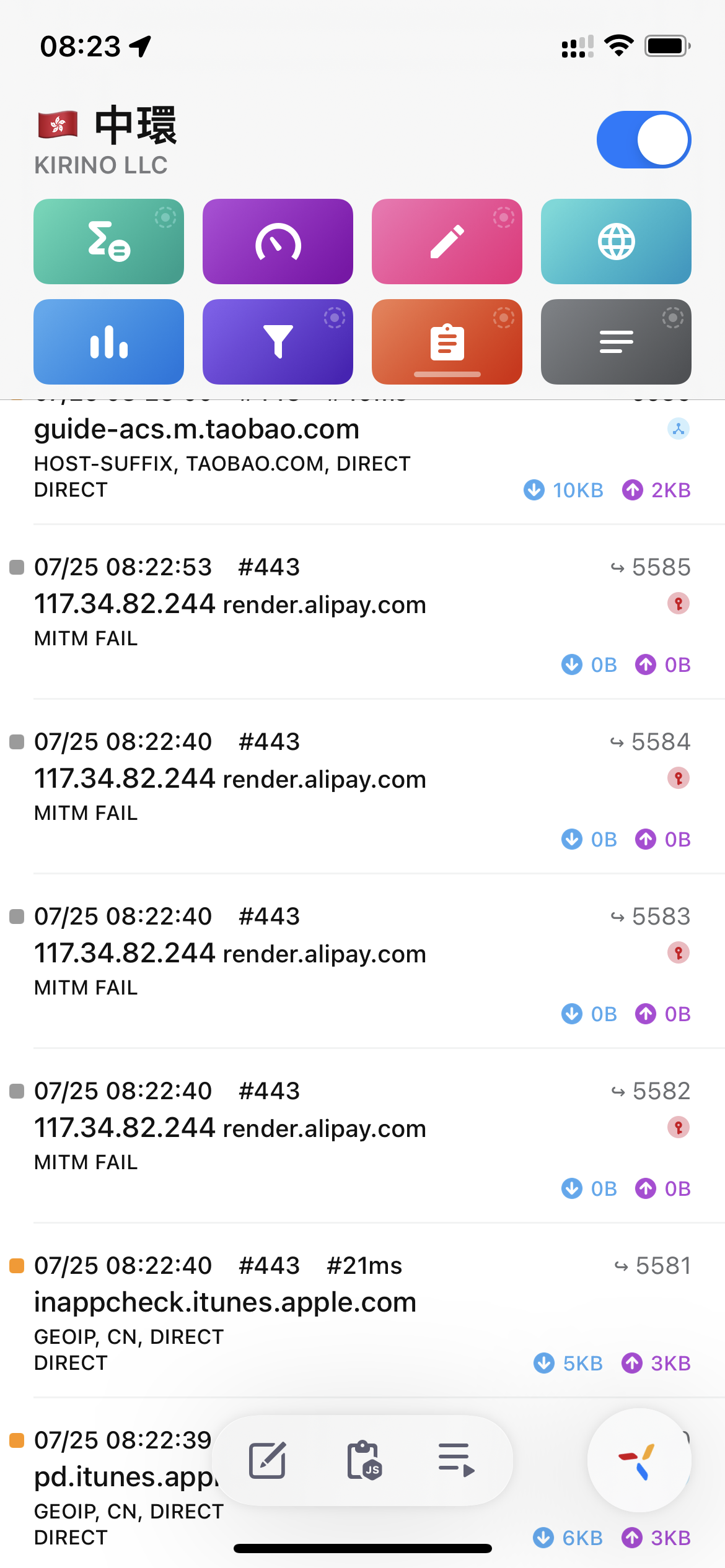Select the blue bar chart icon
Viewport: 725px width, 1568px height.
(108, 341)
